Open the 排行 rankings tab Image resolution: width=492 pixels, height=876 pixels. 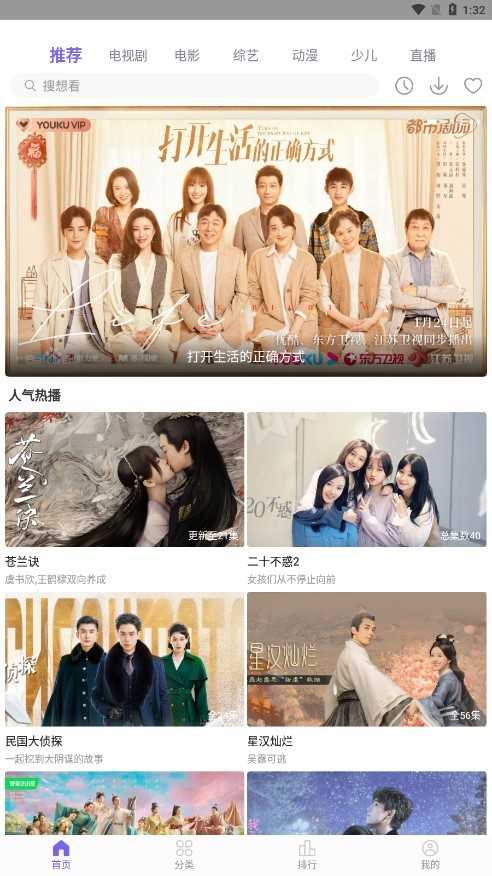click(307, 855)
